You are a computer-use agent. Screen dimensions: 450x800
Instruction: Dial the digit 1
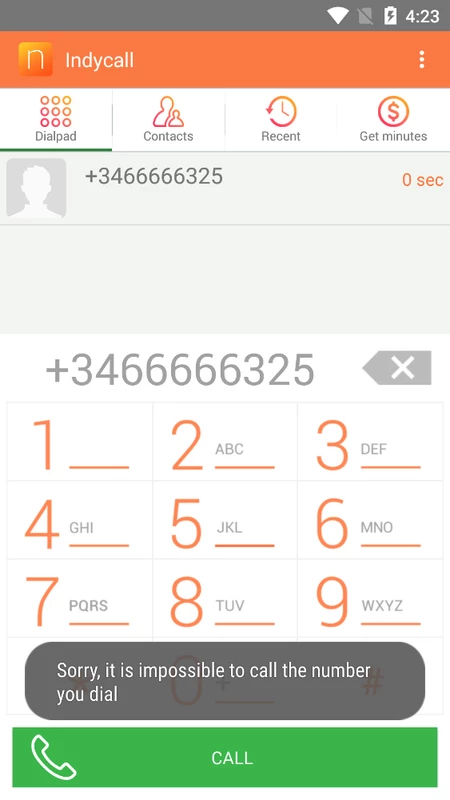click(x=80, y=441)
